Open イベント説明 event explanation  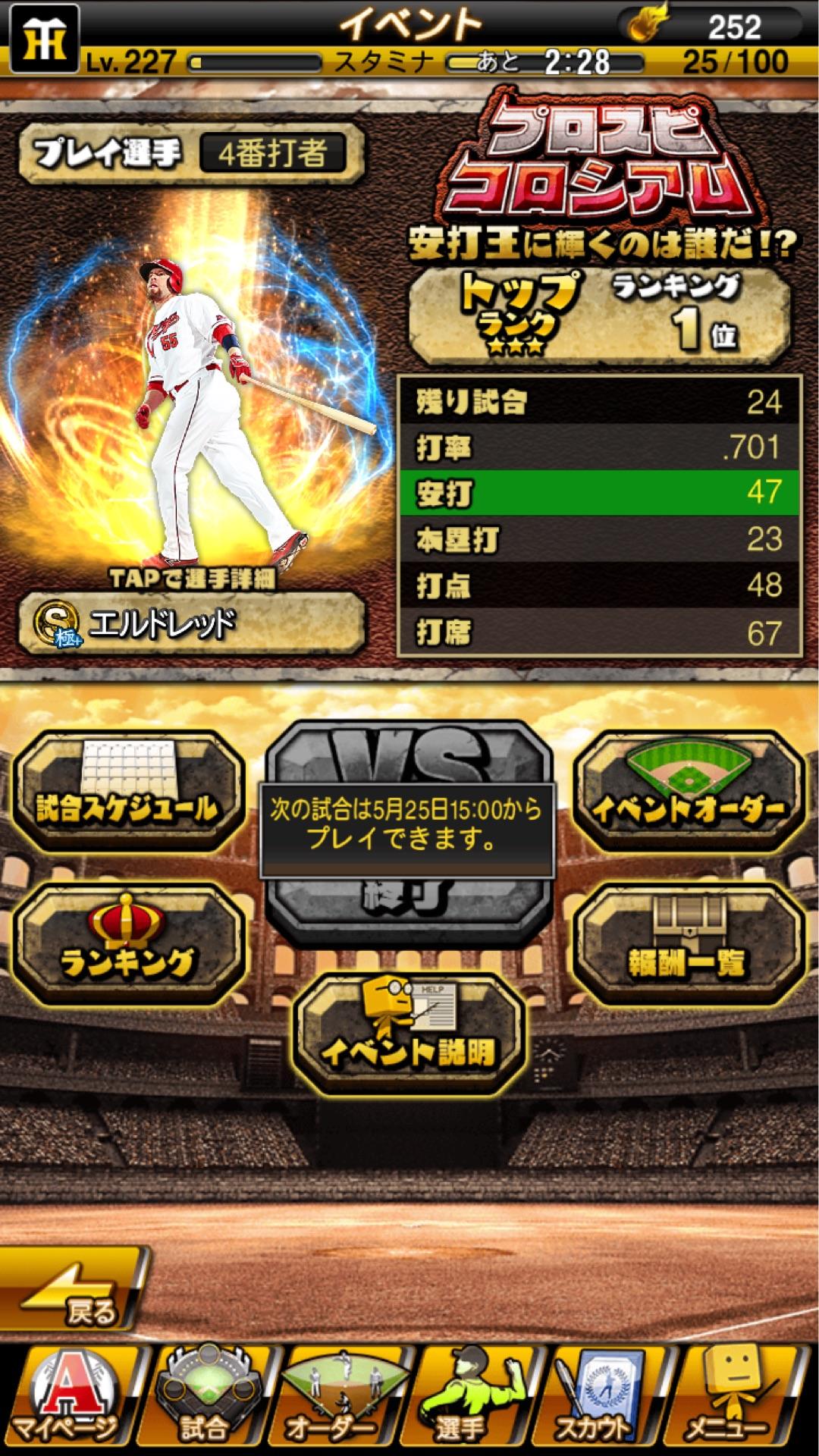click(x=409, y=1033)
